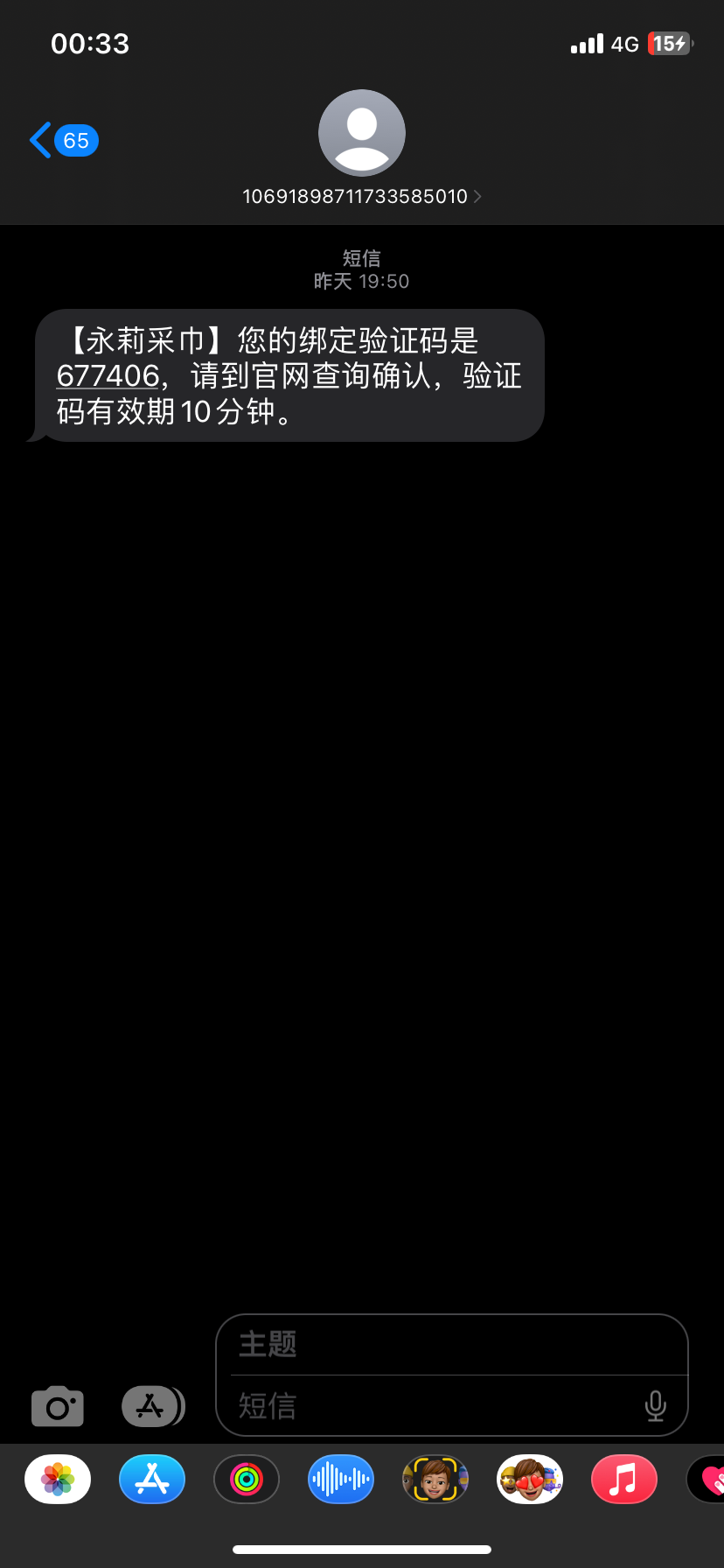Open Fitness activity rings in the app strip

click(247, 1480)
